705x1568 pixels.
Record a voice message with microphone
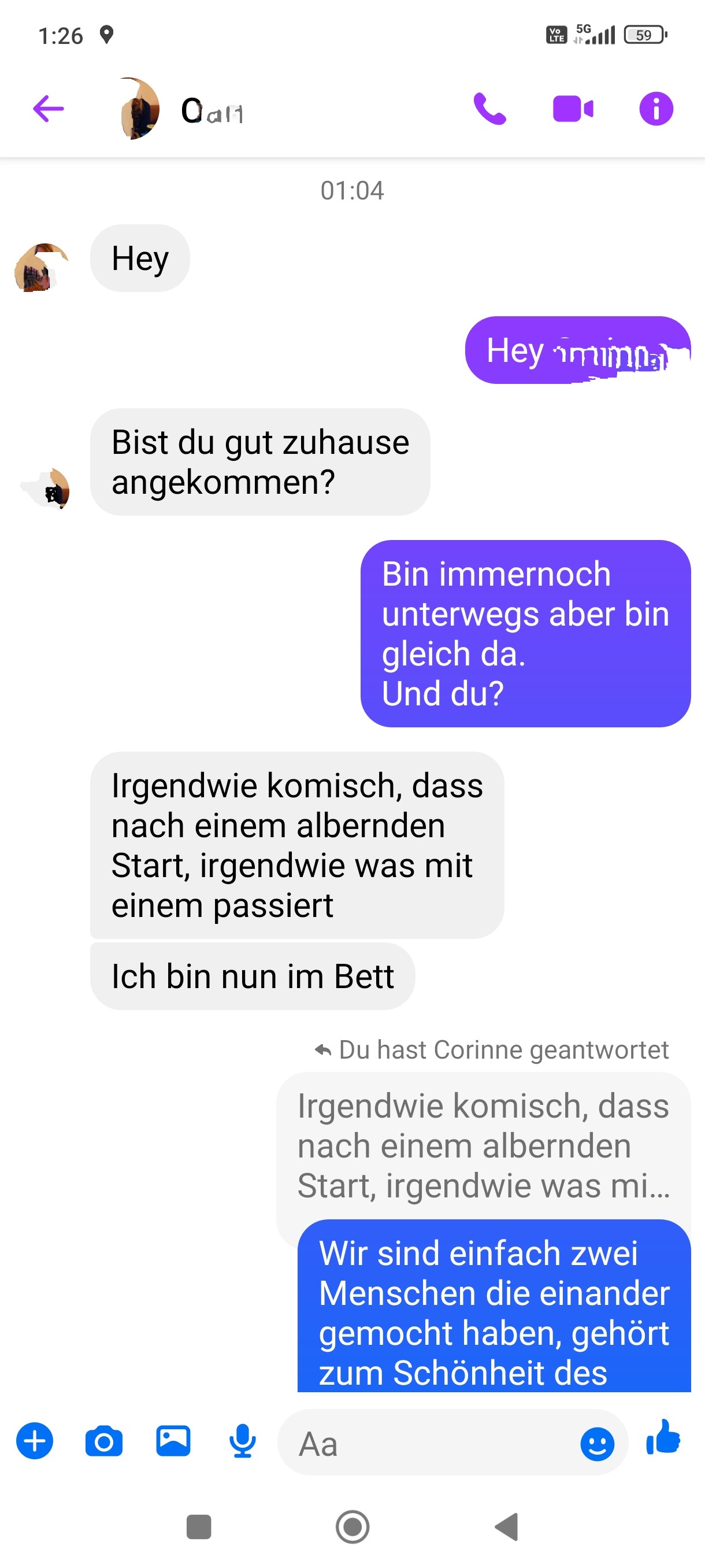(x=243, y=1441)
